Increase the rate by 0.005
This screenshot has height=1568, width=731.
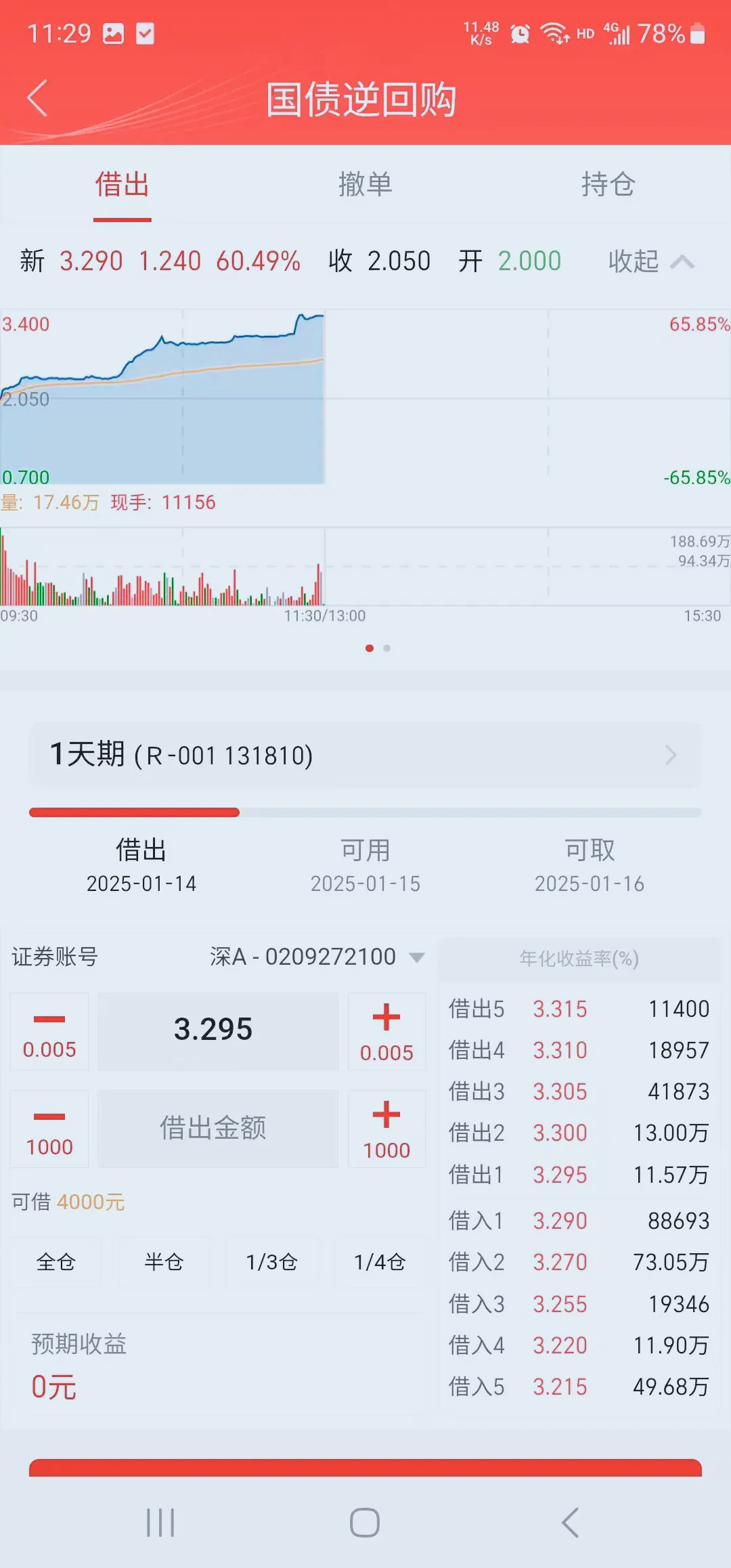(x=386, y=1031)
